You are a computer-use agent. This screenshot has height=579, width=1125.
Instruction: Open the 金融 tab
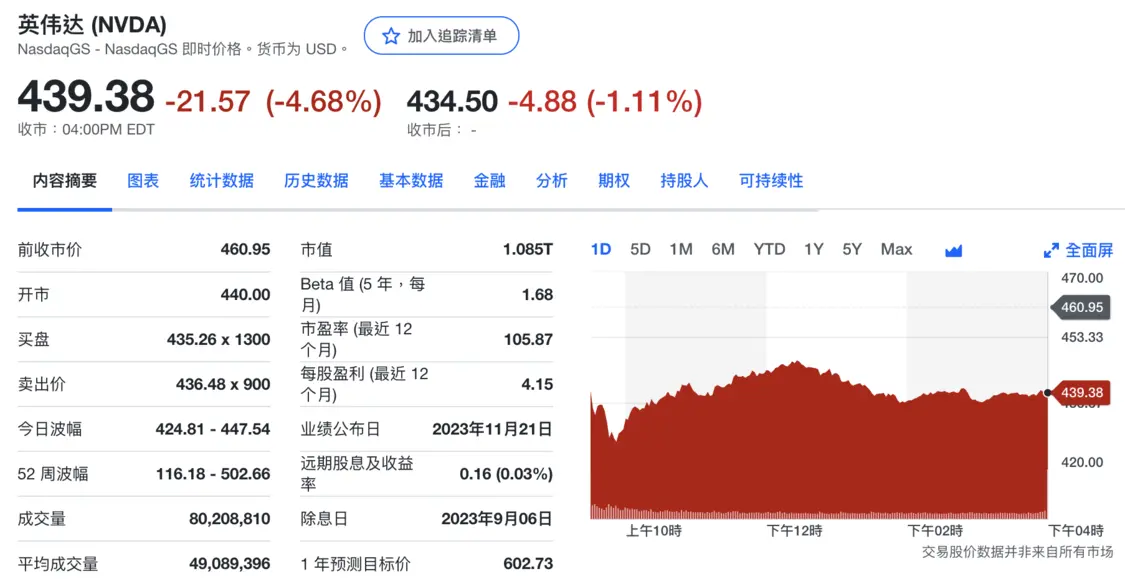(x=489, y=181)
